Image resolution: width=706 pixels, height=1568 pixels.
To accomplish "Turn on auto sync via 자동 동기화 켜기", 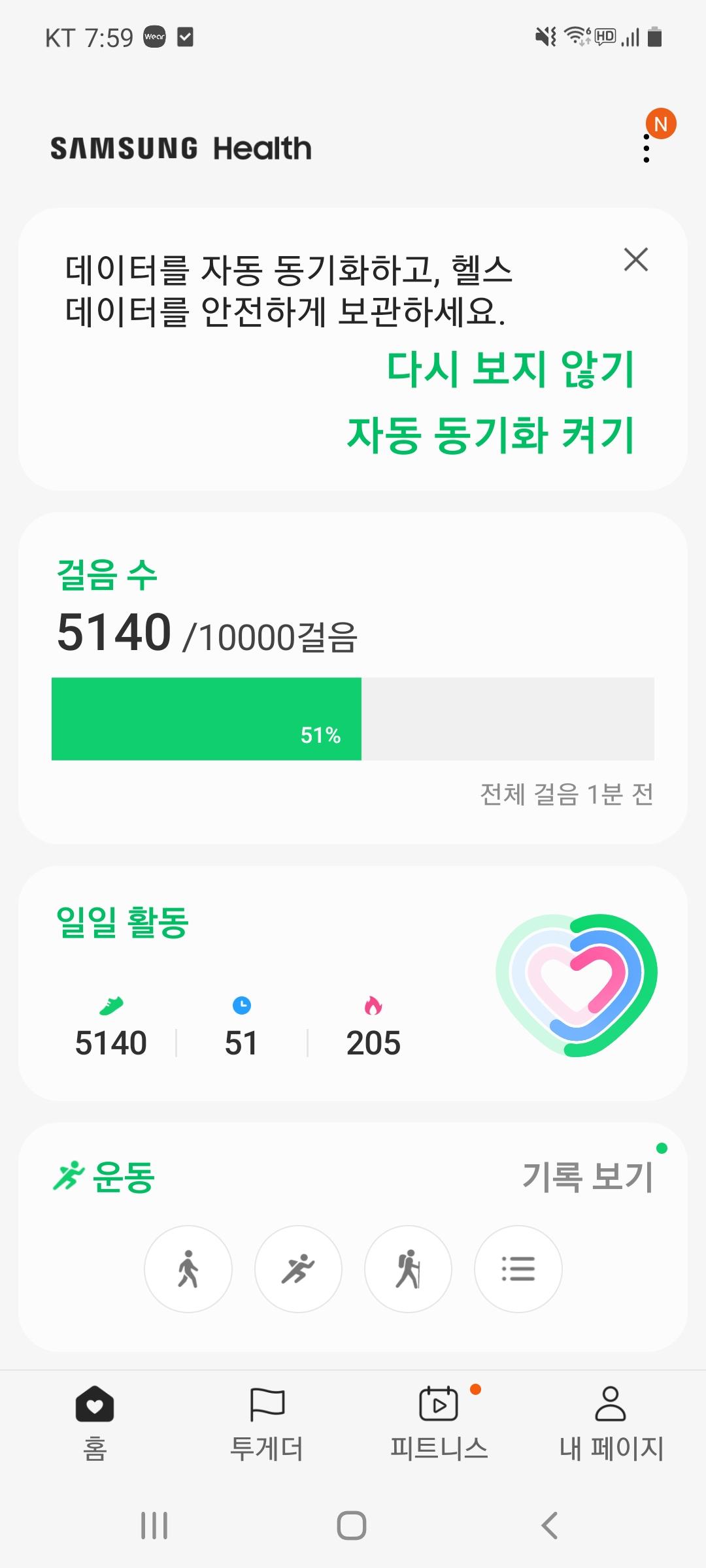I will (x=490, y=435).
